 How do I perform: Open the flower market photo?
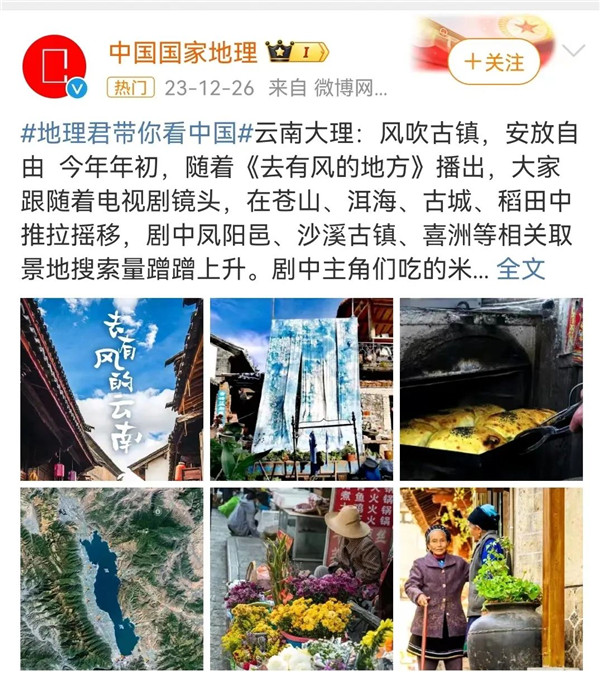tap(301, 579)
